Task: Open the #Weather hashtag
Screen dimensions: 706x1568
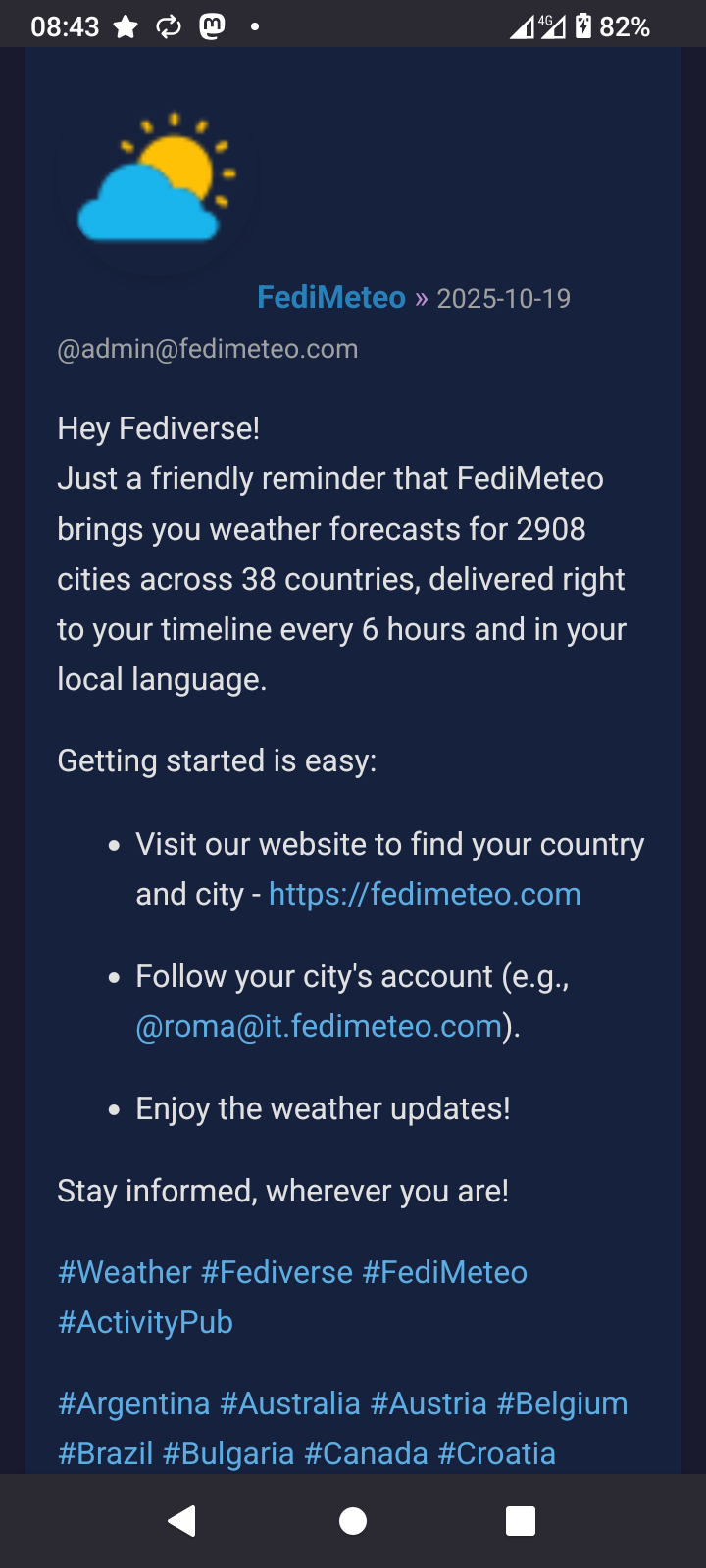Action: [x=125, y=1272]
